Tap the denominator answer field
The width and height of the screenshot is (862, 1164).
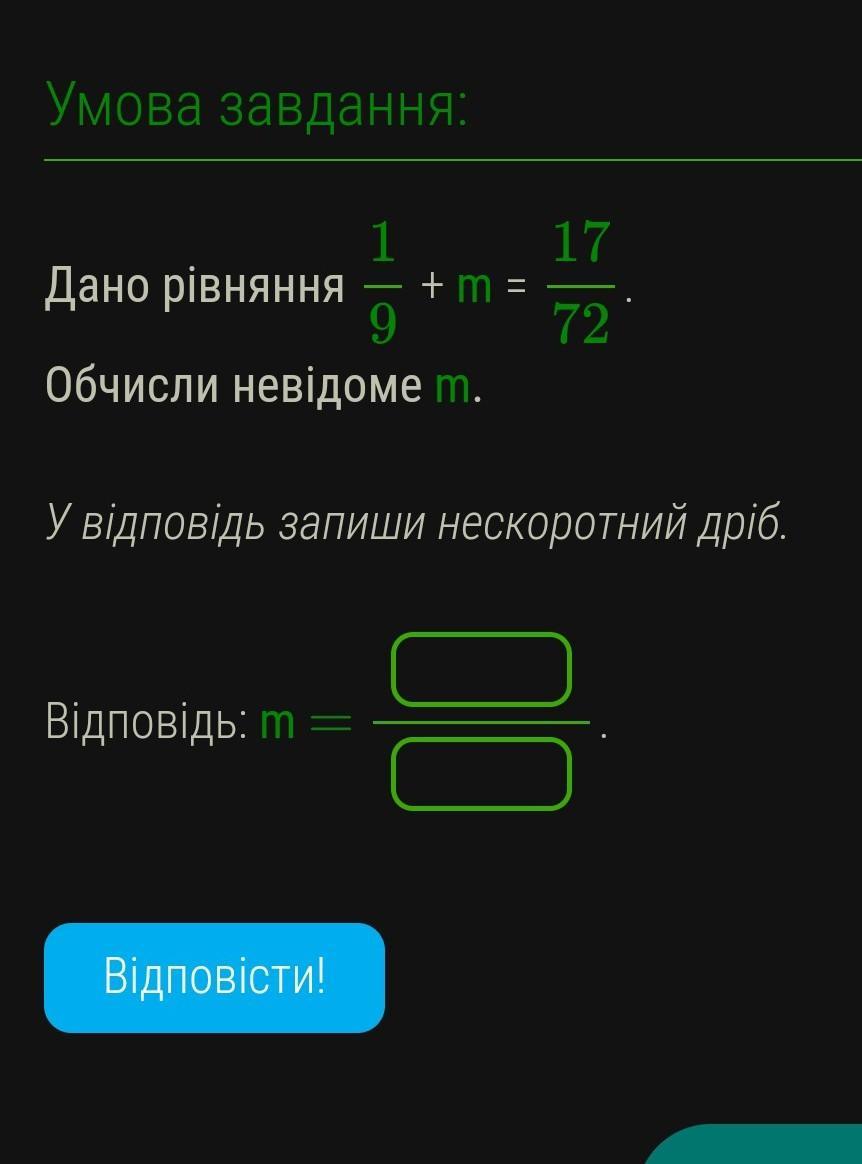coord(481,773)
